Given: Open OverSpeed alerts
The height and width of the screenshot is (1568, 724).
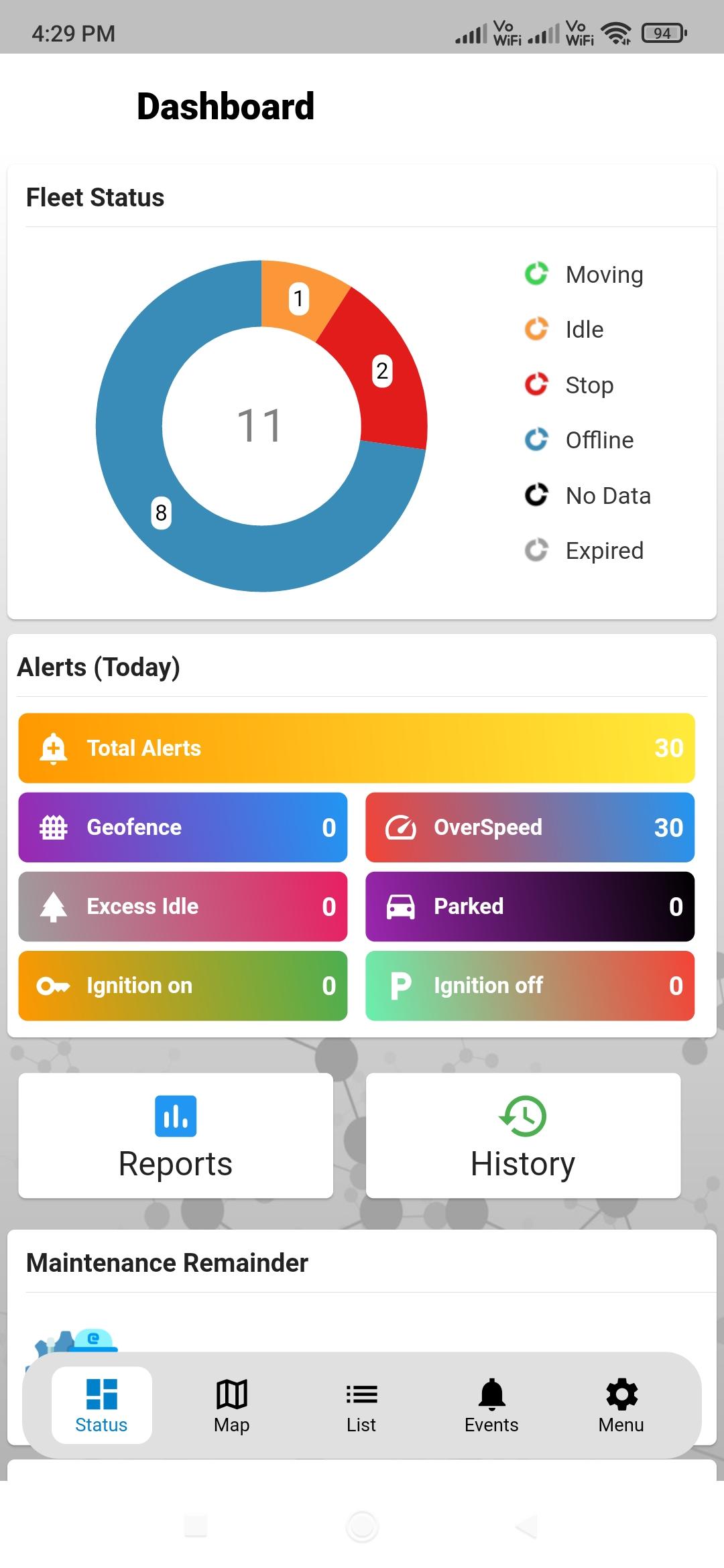Looking at the screenshot, I should [x=530, y=827].
